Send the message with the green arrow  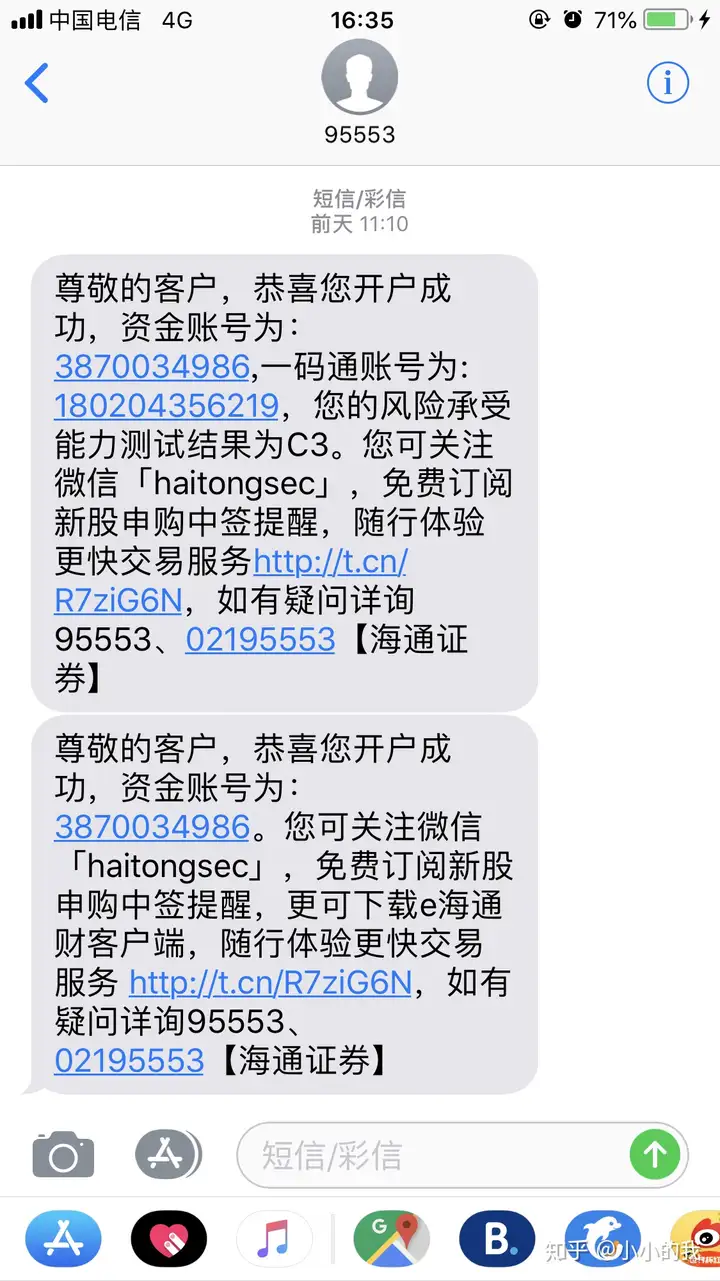(x=655, y=1156)
